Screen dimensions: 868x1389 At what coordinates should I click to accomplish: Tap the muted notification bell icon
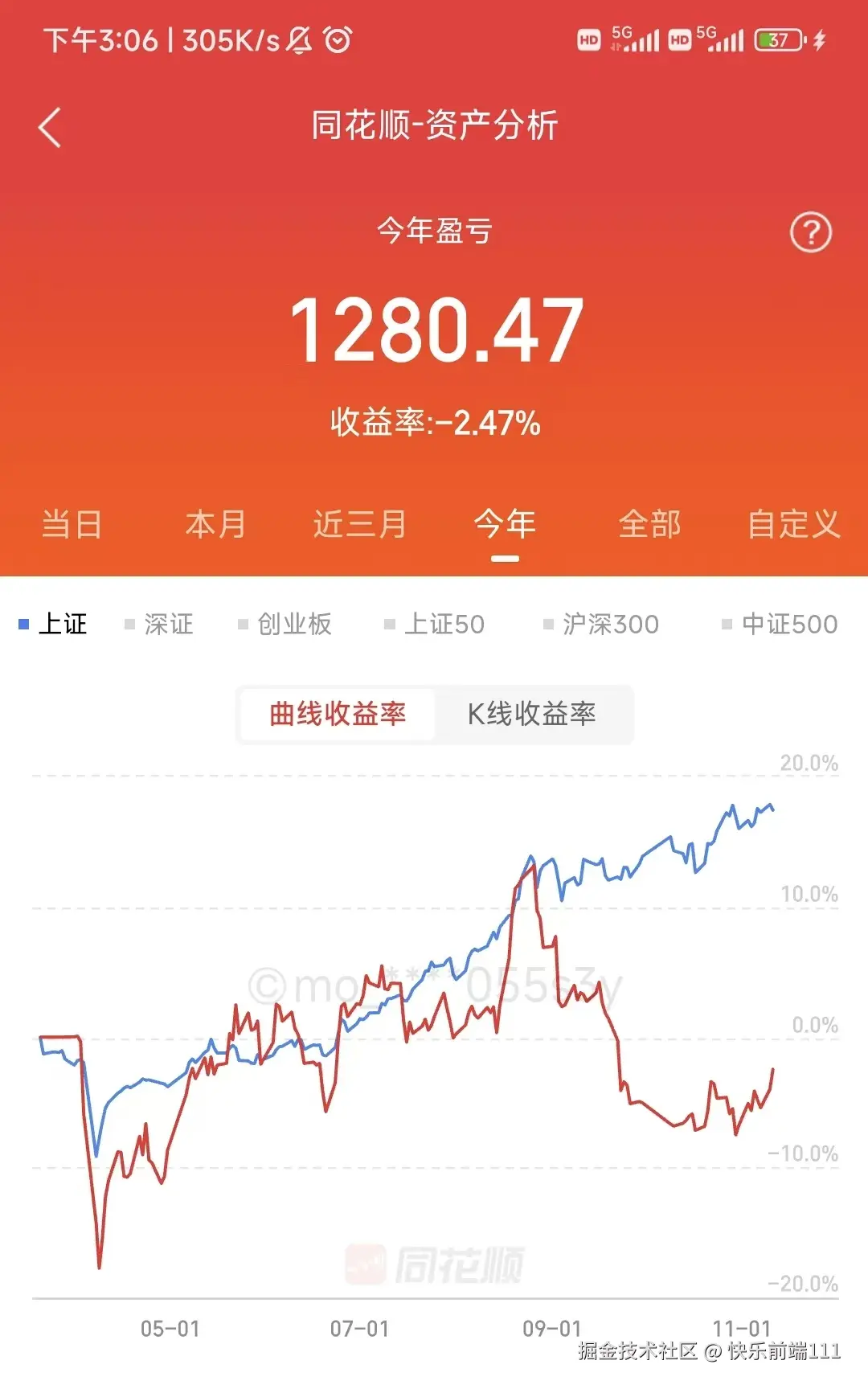(x=297, y=38)
